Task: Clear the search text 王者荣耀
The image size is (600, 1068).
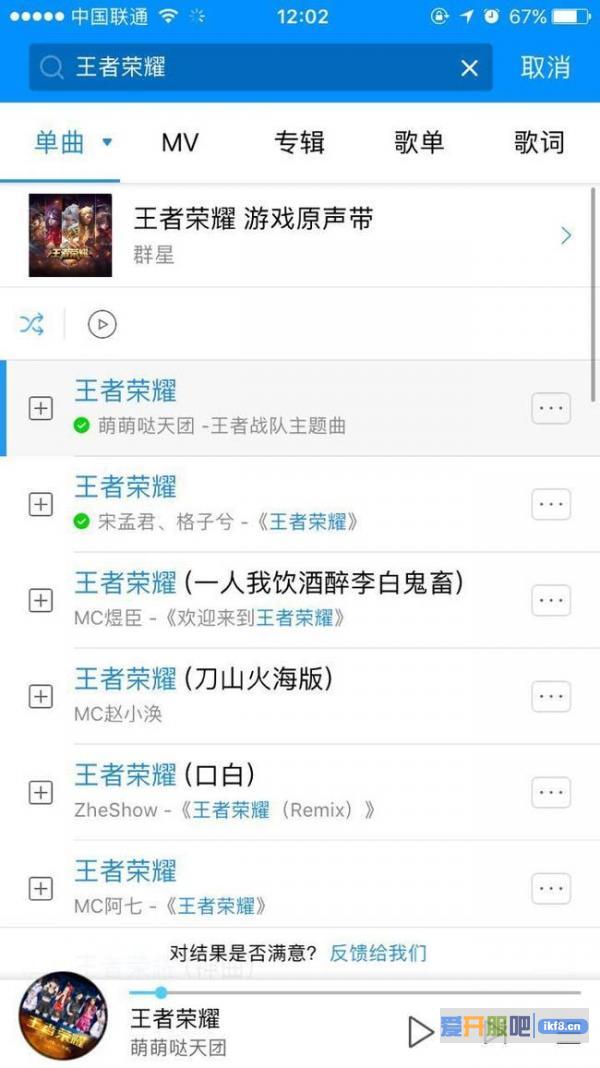Action: coord(469,68)
